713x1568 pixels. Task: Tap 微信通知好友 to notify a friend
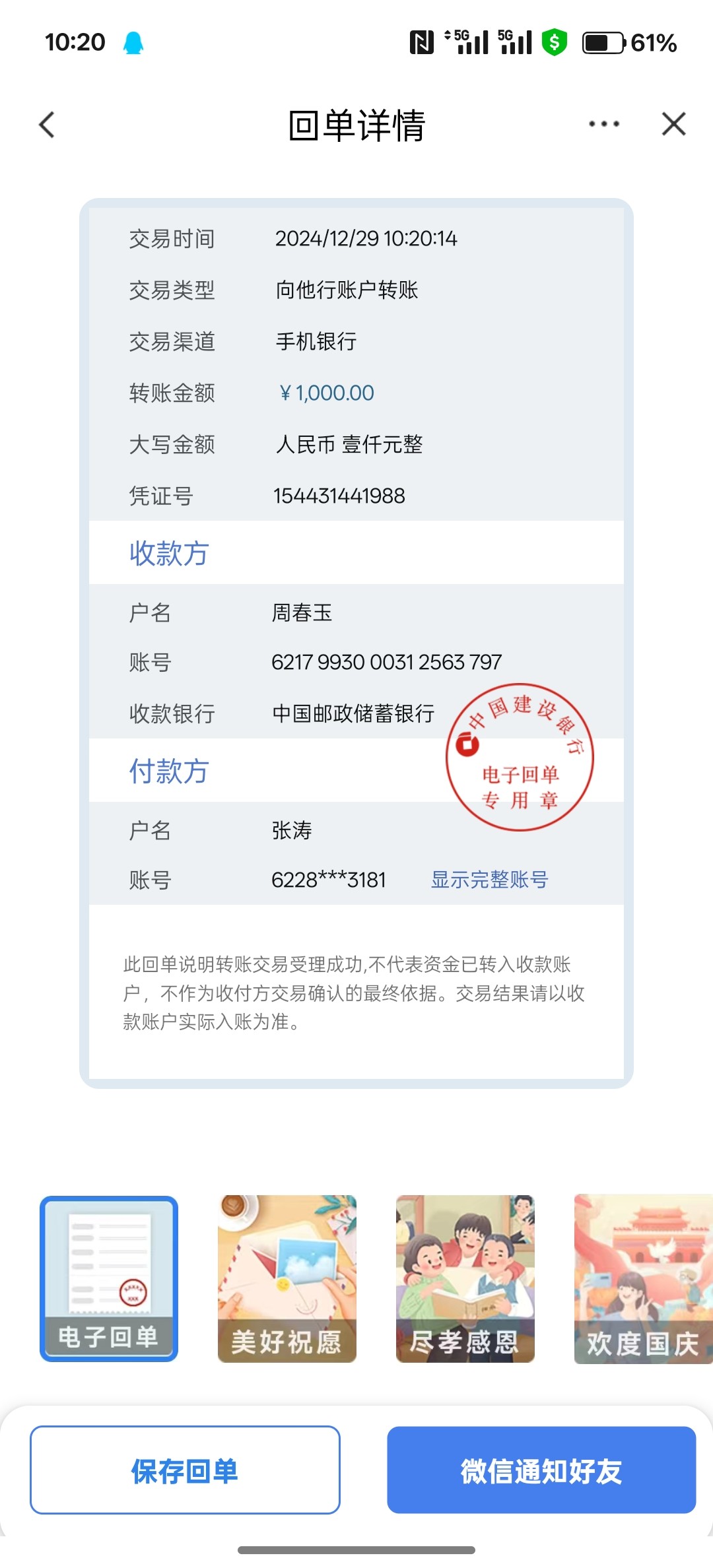541,1470
